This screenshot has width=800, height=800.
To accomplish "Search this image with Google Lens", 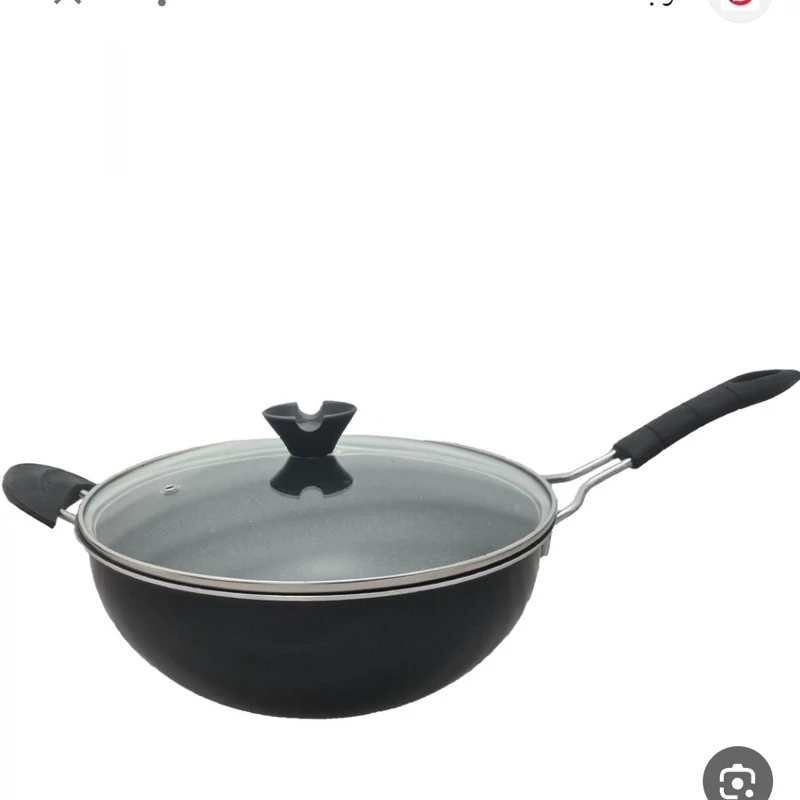I will tap(739, 778).
